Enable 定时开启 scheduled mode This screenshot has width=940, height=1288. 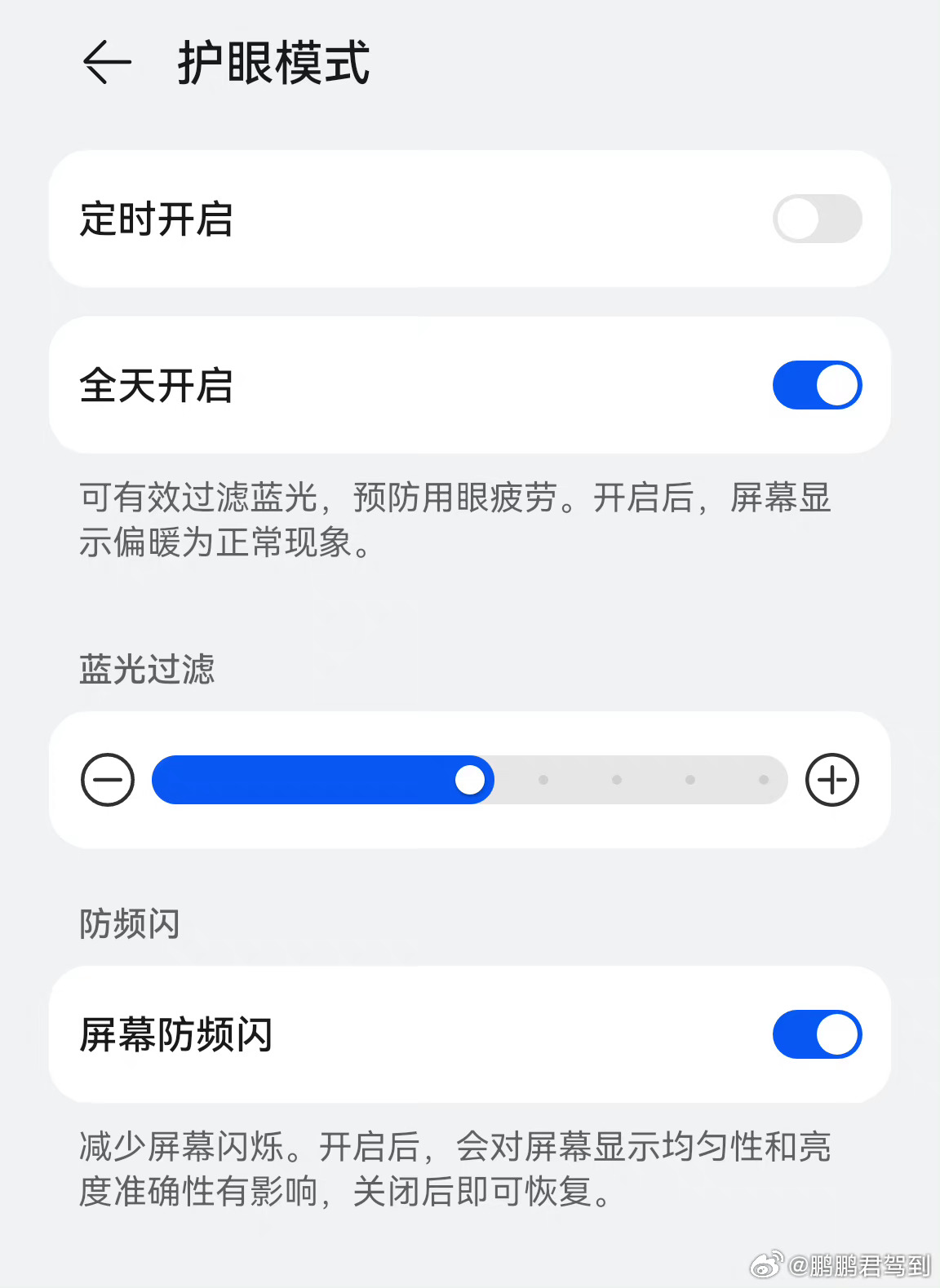(x=816, y=219)
